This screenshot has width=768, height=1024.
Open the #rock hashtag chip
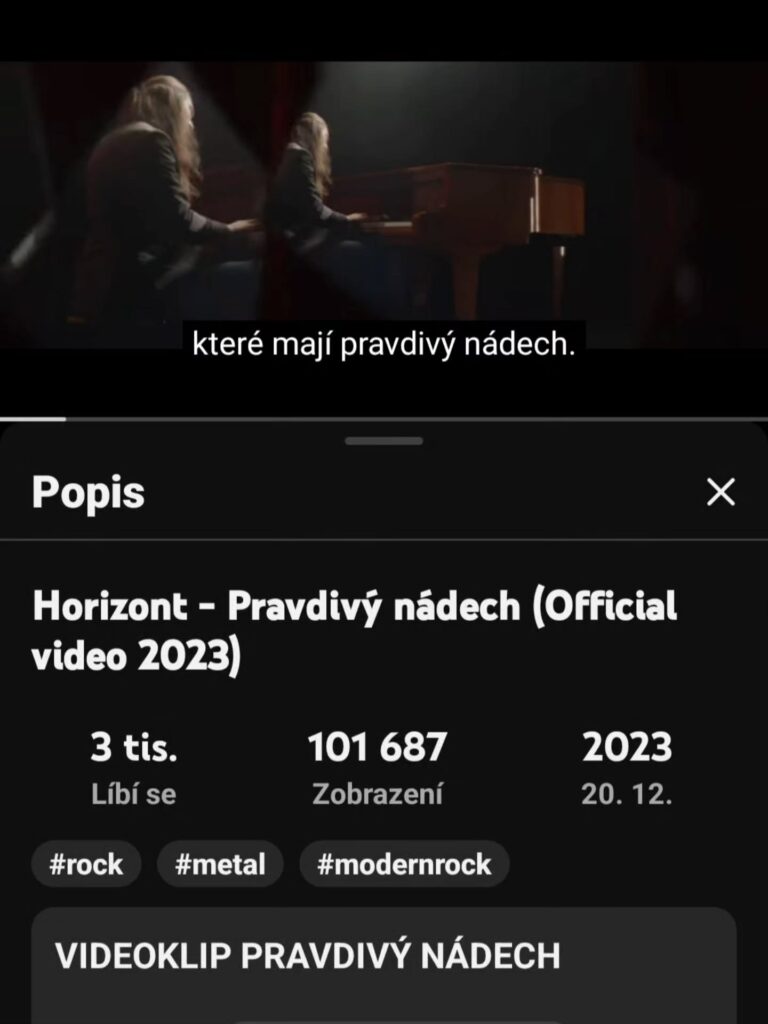coord(86,864)
